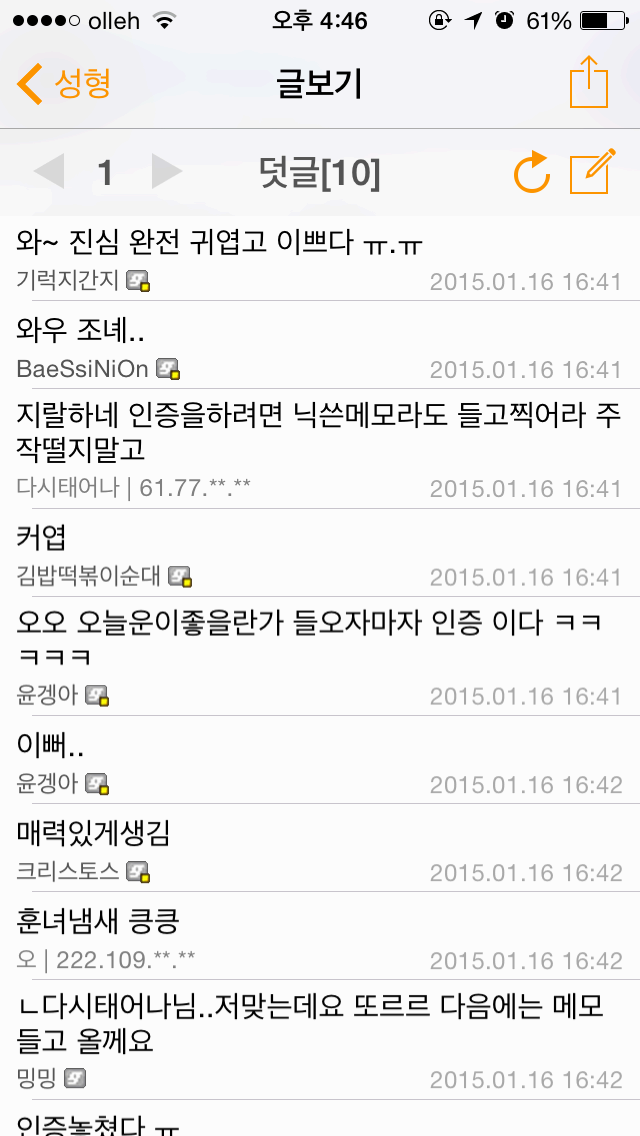
Task: Open comment by BaeSsiNiOn
Action: point(320,345)
